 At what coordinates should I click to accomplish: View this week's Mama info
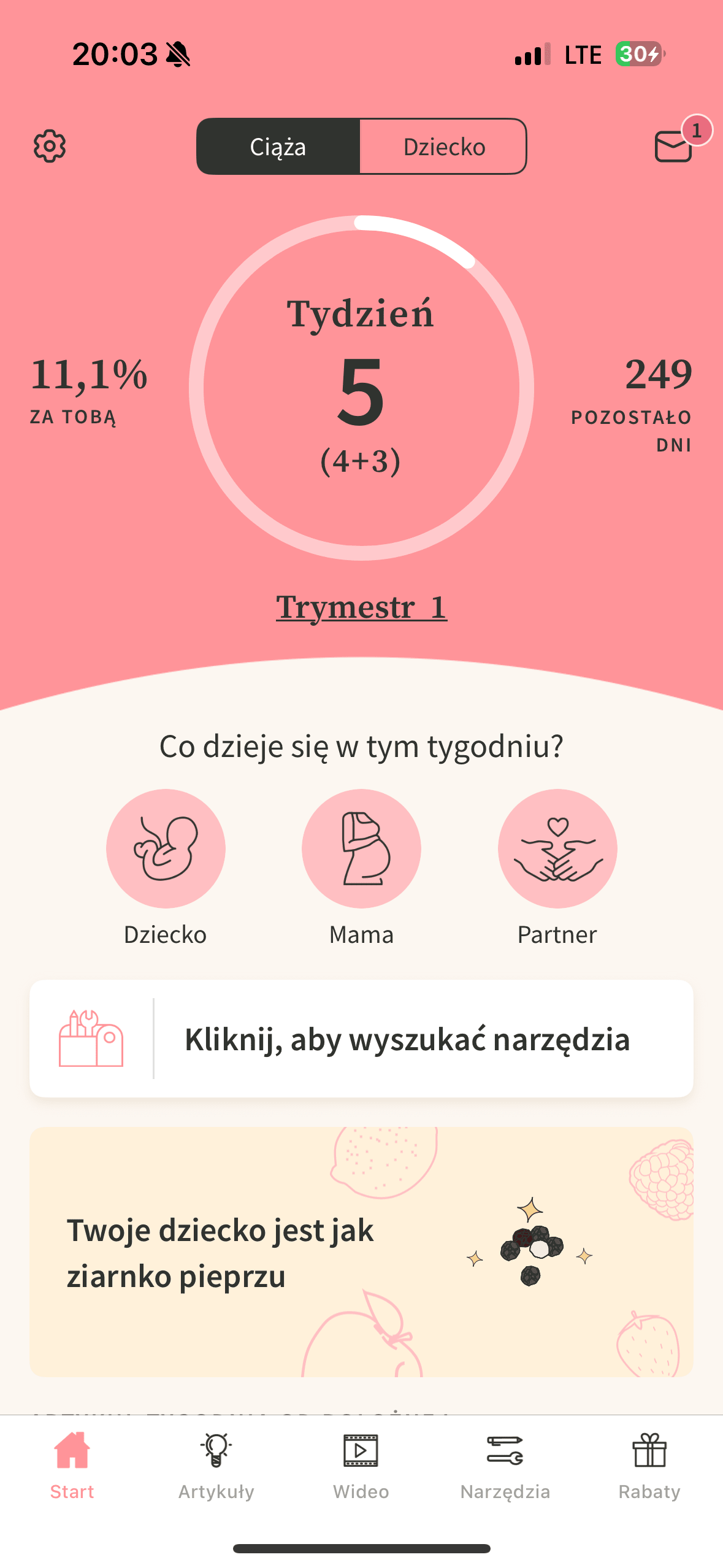coord(361,848)
